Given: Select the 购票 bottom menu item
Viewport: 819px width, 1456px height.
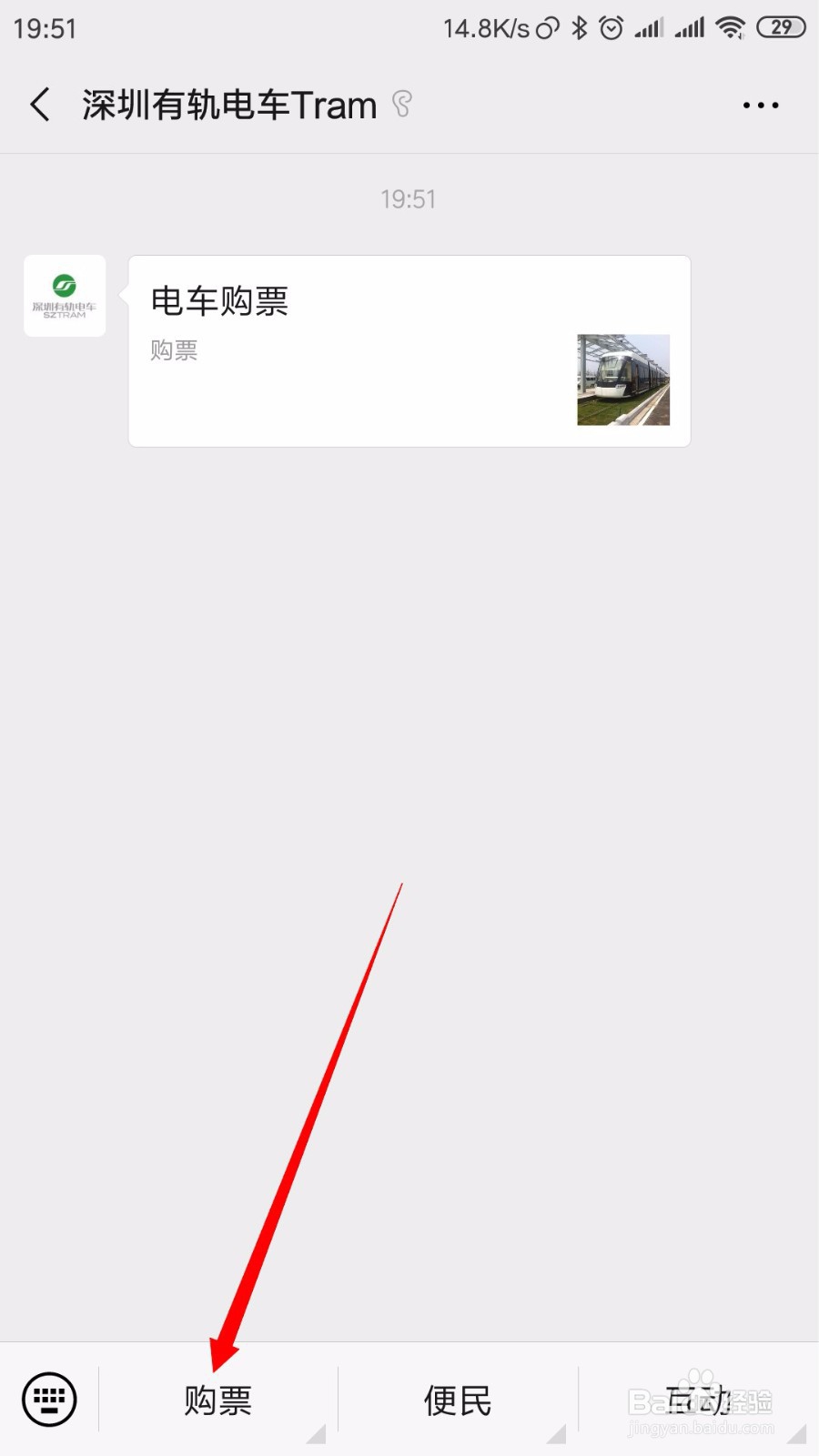Looking at the screenshot, I should [x=218, y=1400].
